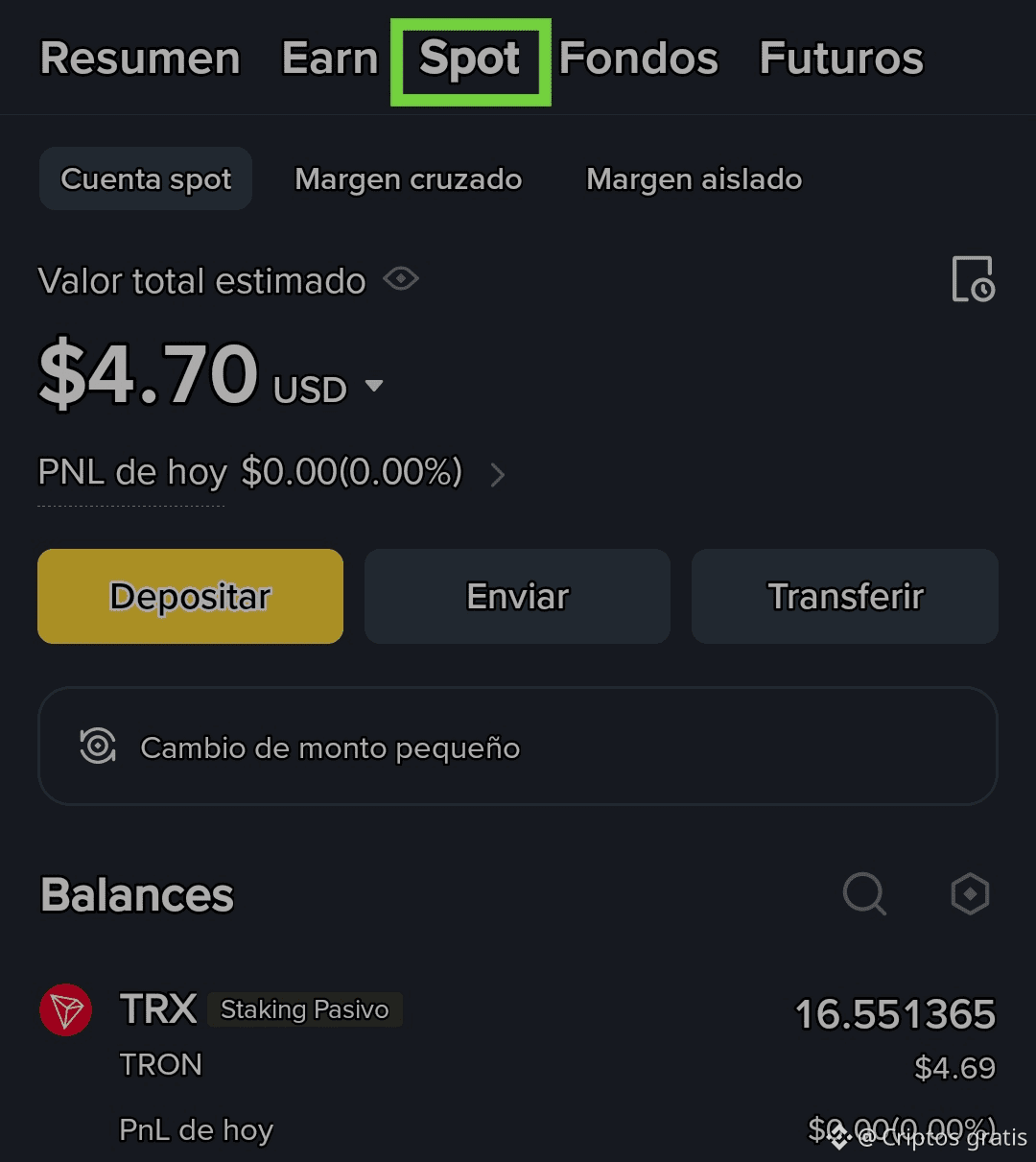Go to the Fondos tab
Screen dimensions: 1036x1162
coord(638,59)
